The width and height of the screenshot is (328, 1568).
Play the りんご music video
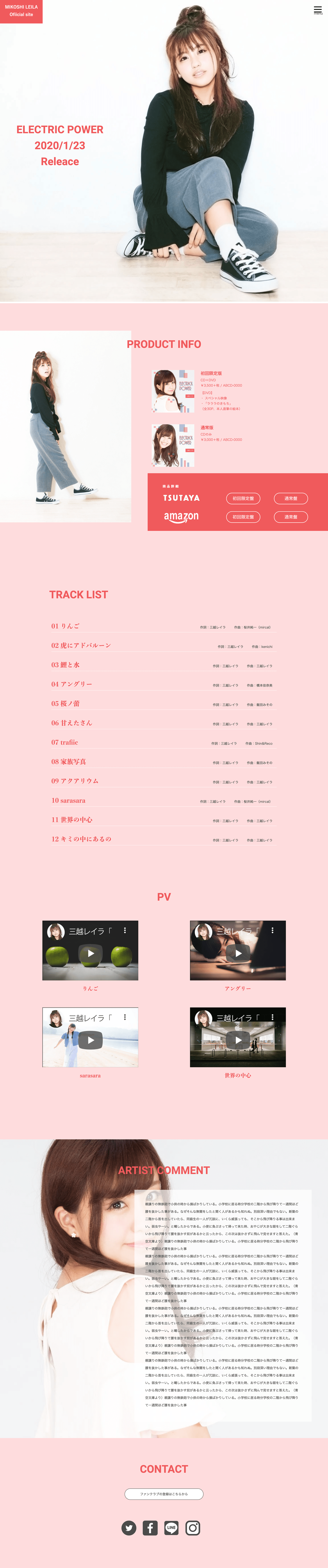pos(90,953)
